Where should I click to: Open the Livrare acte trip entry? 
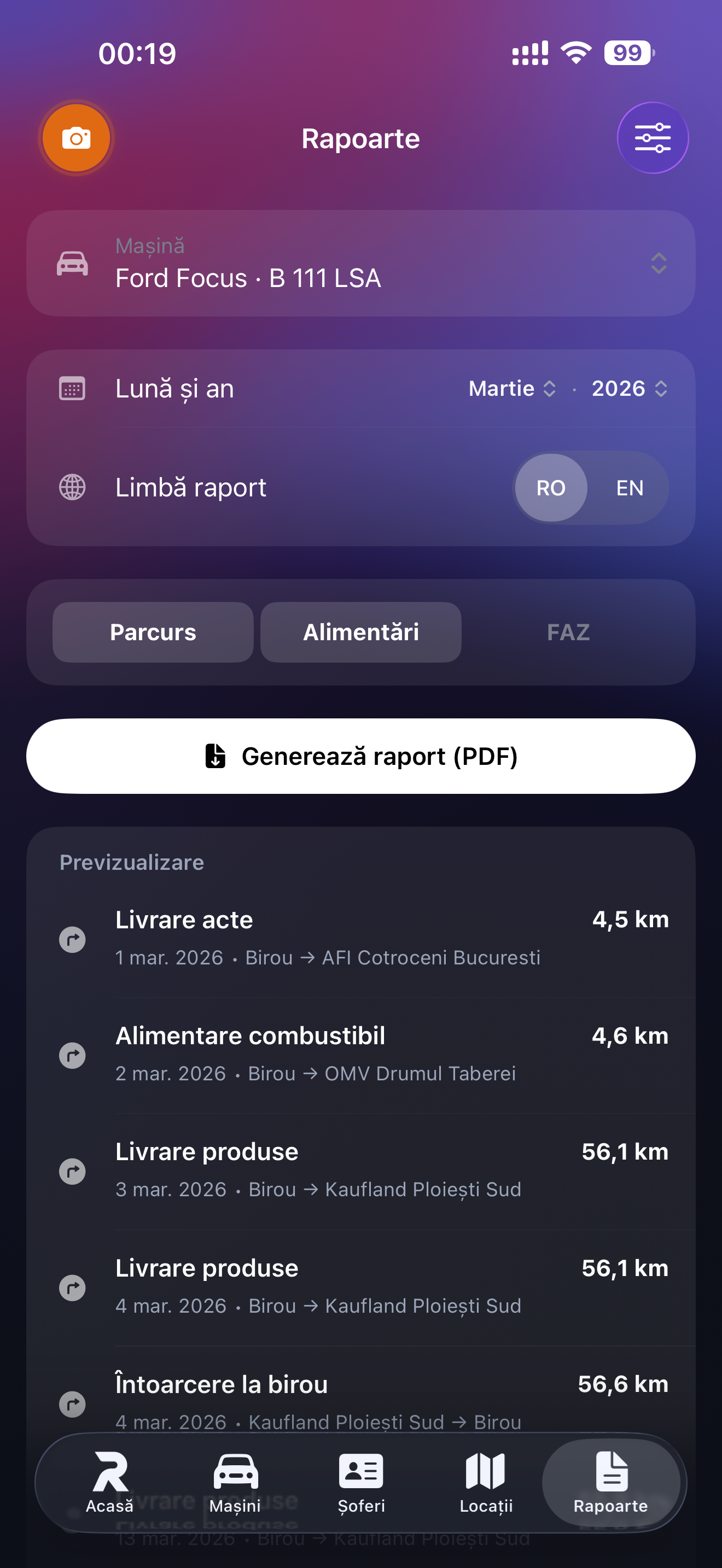pos(360,938)
